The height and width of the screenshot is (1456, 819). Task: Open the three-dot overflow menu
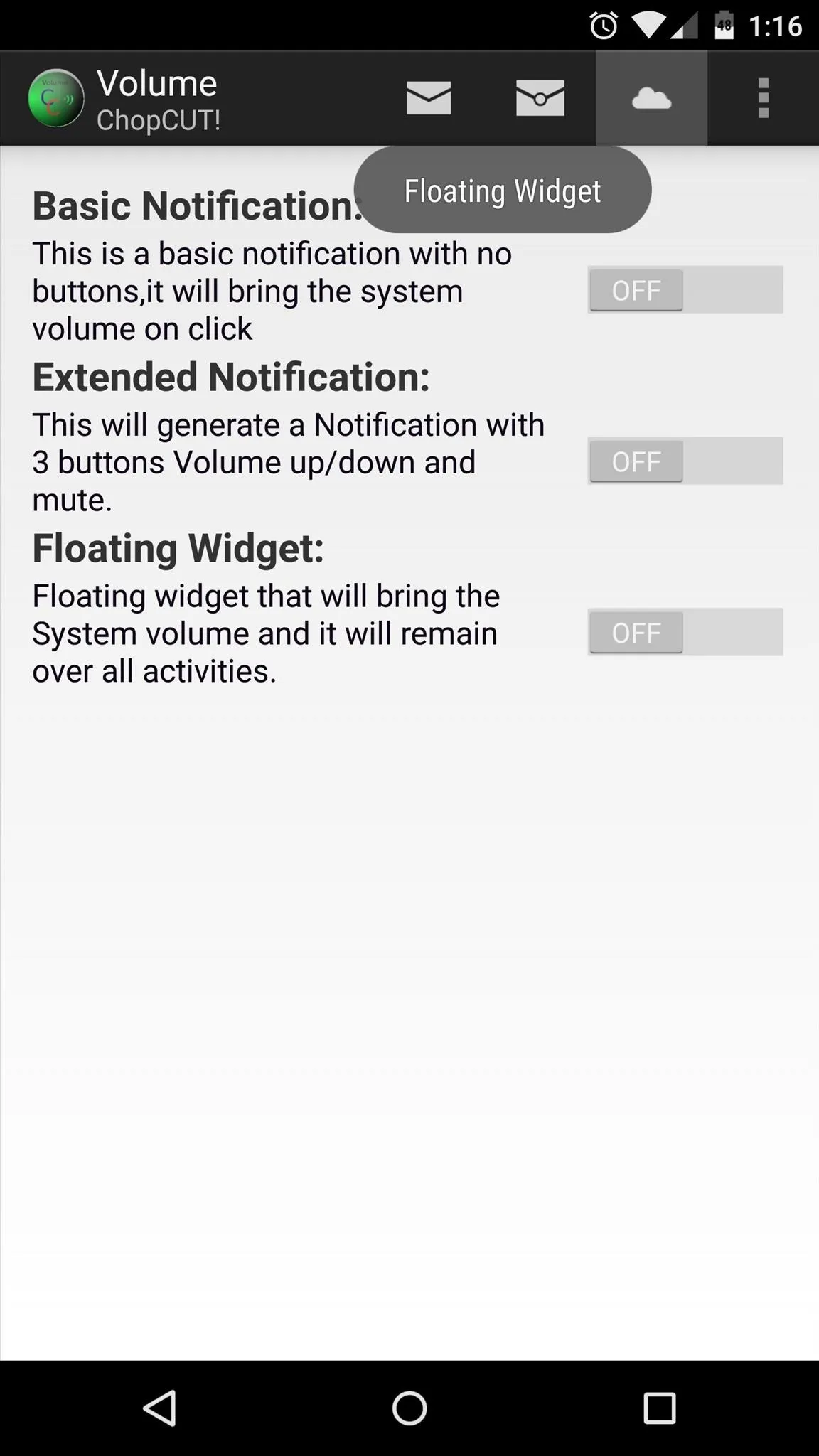[764, 98]
